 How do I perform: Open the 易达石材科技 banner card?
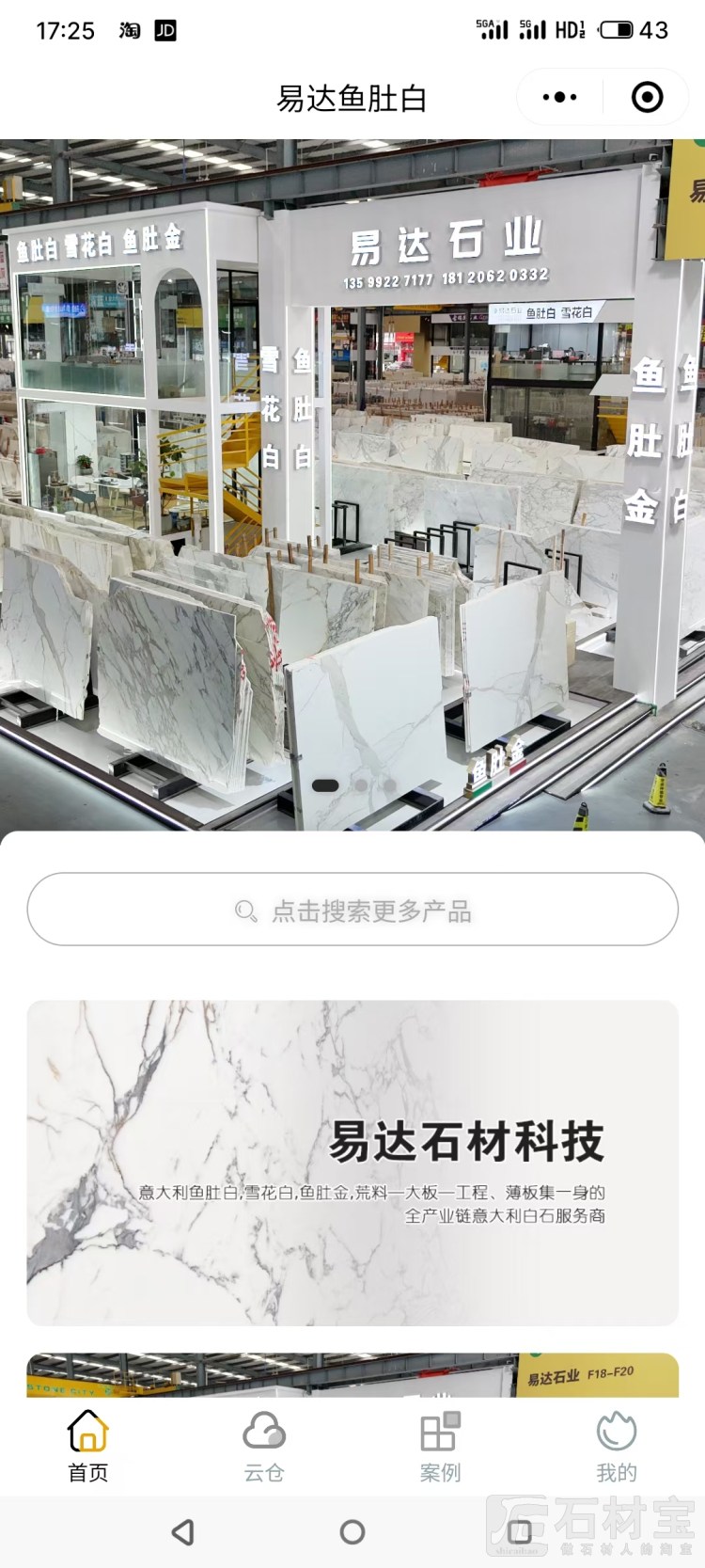(x=352, y=1163)
